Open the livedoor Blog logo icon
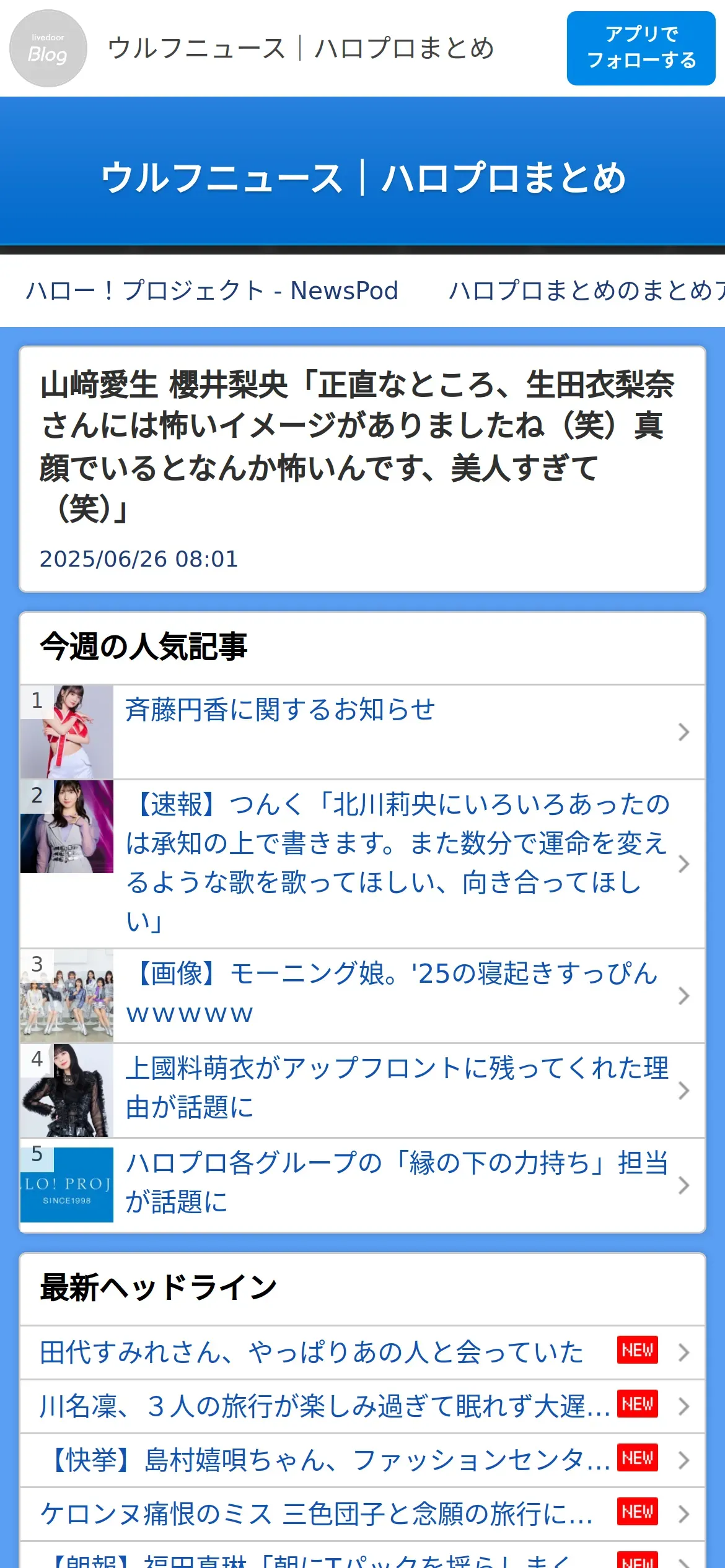Viewport: 725px width, 1568px height. coord(48,48)
